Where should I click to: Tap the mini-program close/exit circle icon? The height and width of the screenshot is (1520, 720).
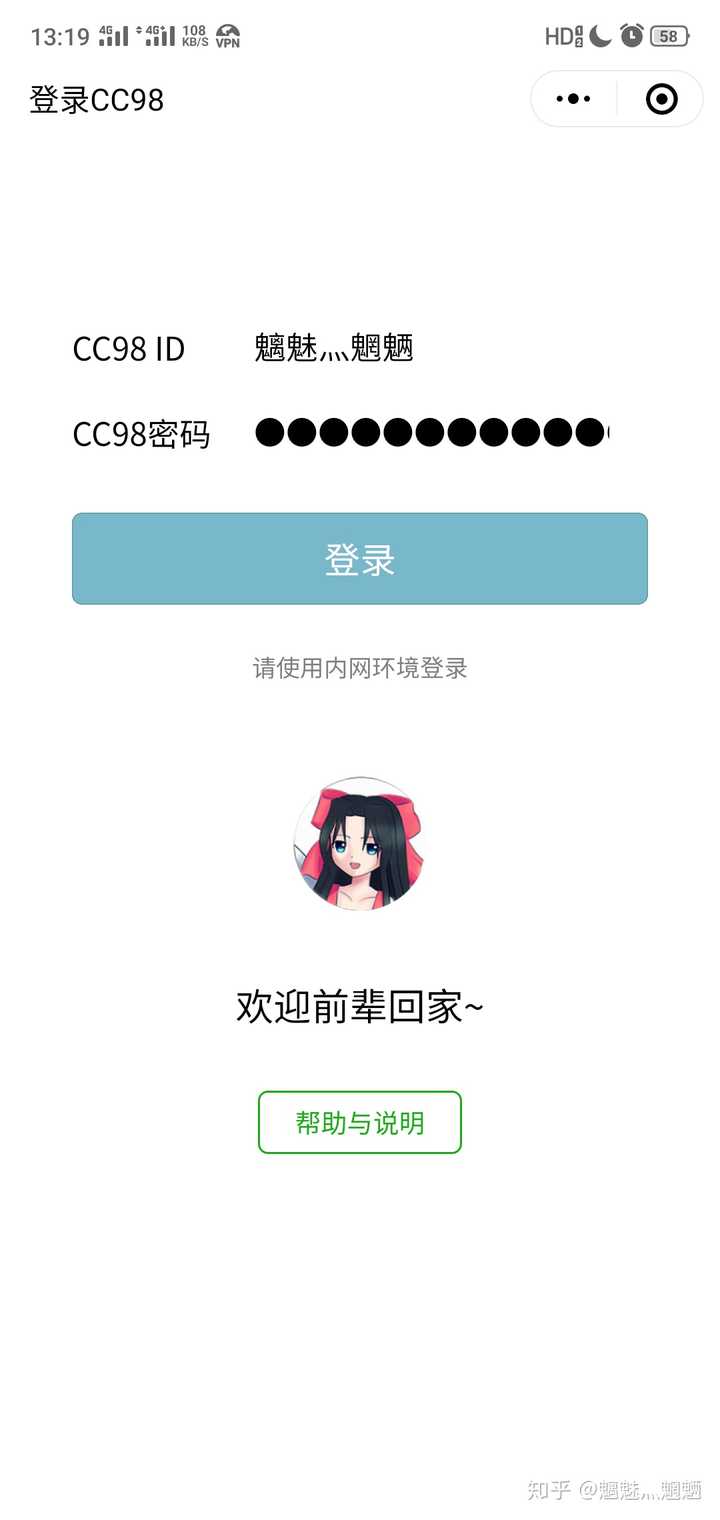pyautogui.click(x=661, y=98)
